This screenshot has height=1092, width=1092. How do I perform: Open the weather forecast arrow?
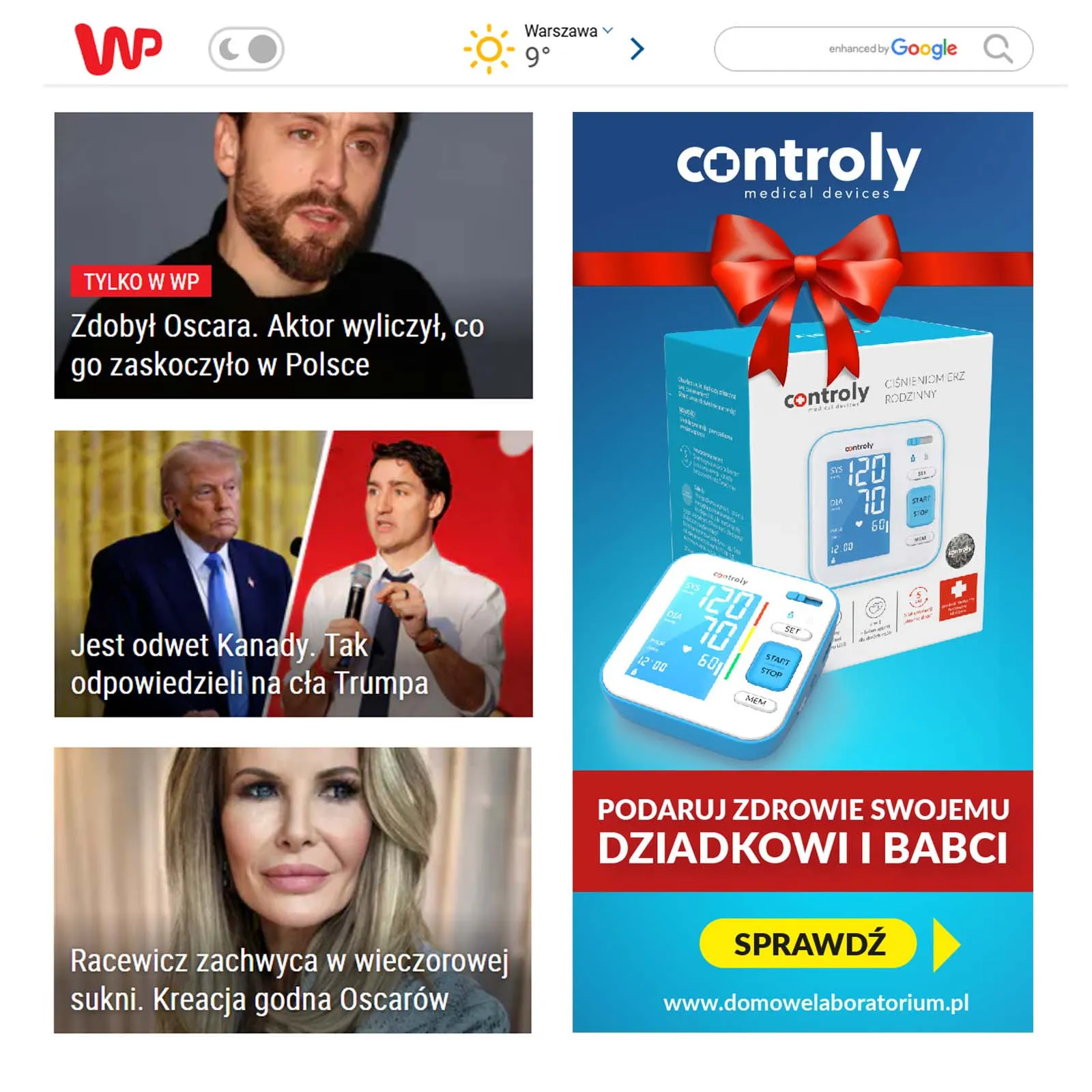coord(637,48)
